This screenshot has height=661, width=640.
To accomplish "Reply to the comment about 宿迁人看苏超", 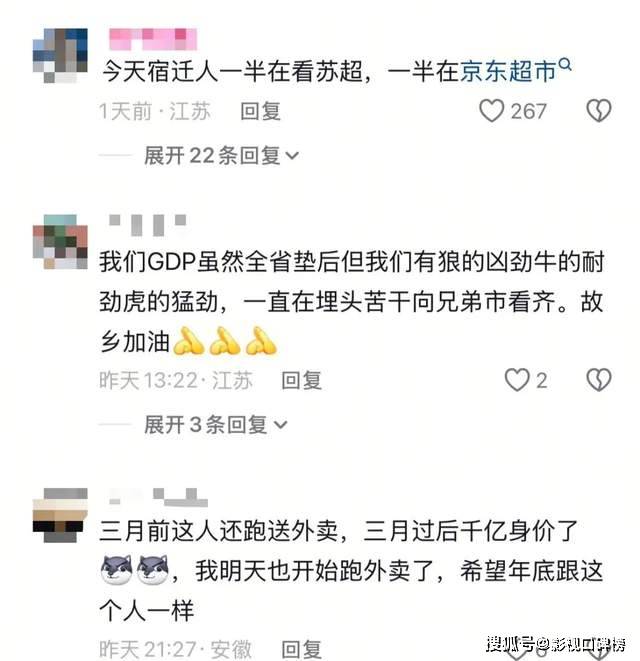I will [x=261, y=110].
